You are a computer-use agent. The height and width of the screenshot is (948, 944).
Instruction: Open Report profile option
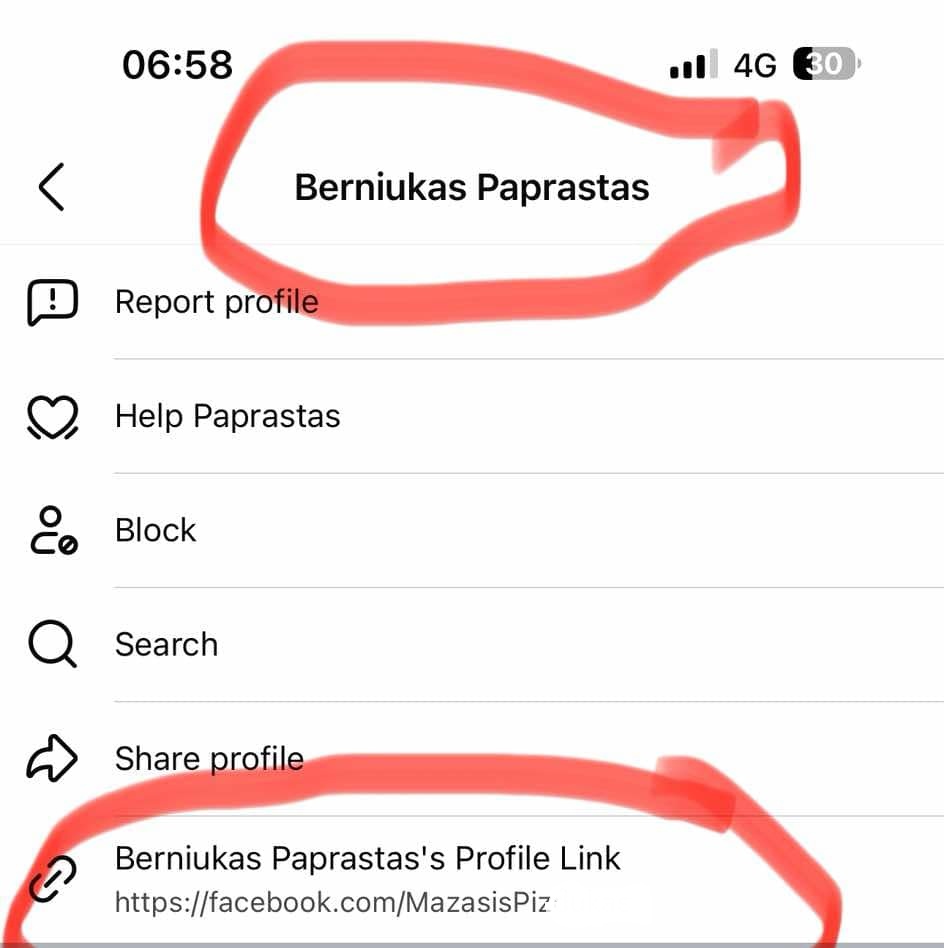[216, 302]
